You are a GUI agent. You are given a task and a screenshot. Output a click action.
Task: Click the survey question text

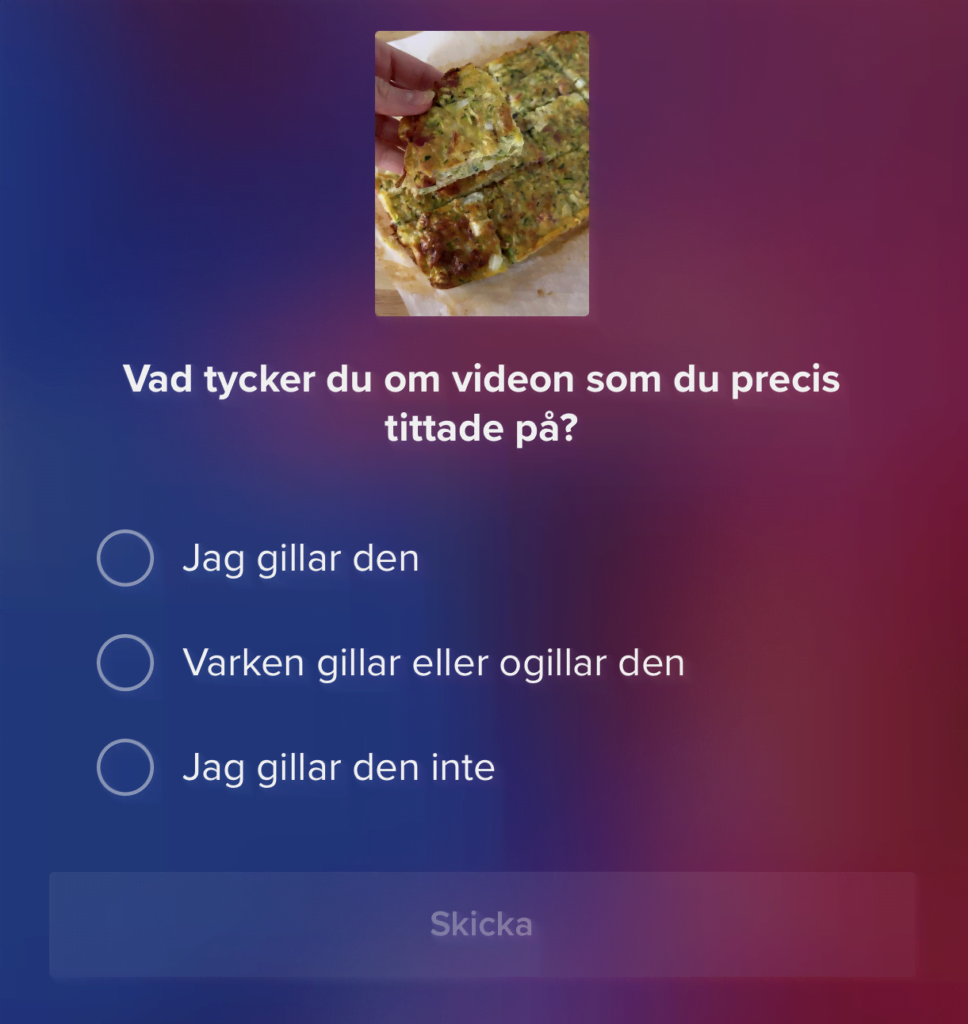(481, 402)
